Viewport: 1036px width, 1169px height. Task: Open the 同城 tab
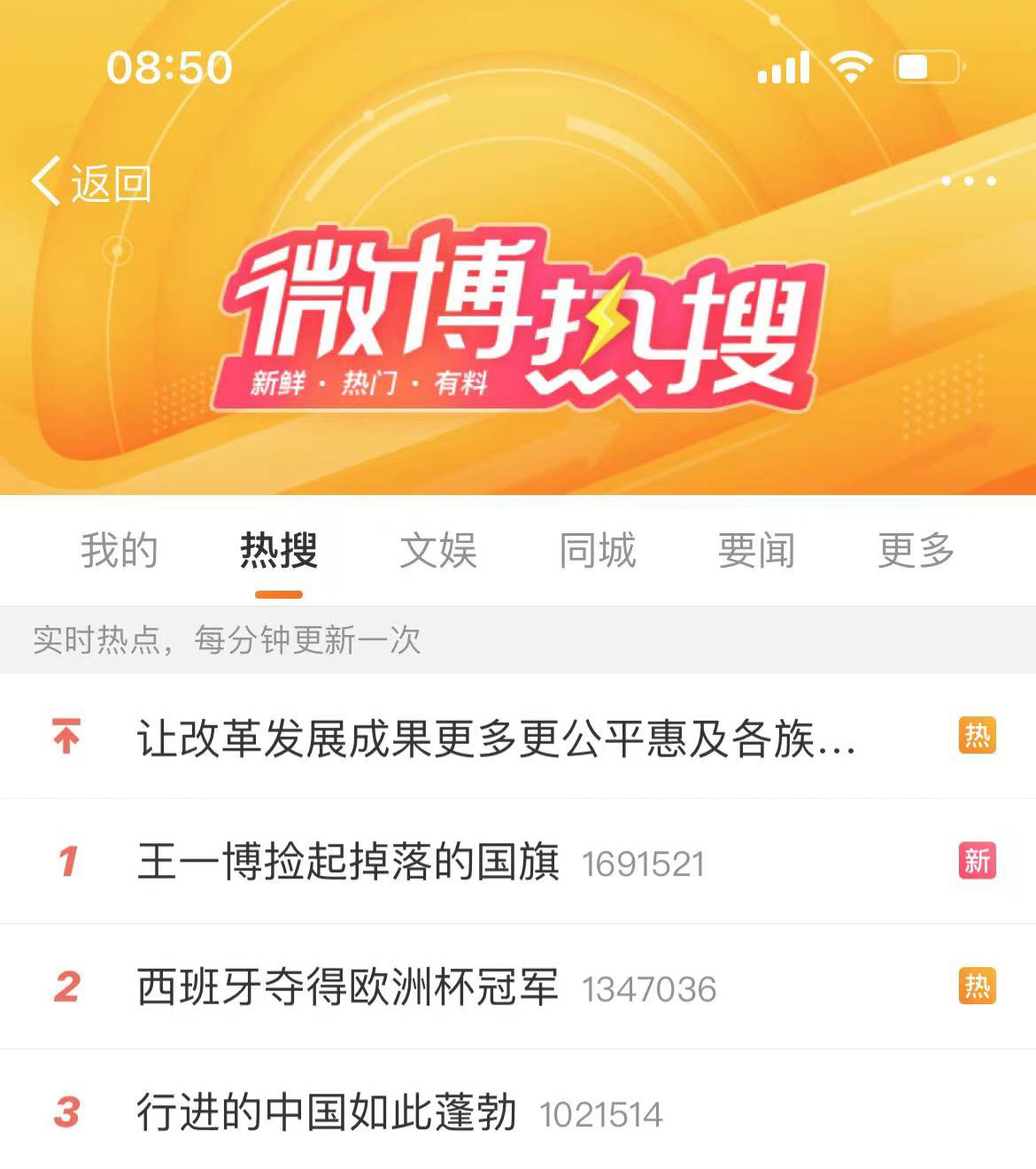[x=597, y=550]
